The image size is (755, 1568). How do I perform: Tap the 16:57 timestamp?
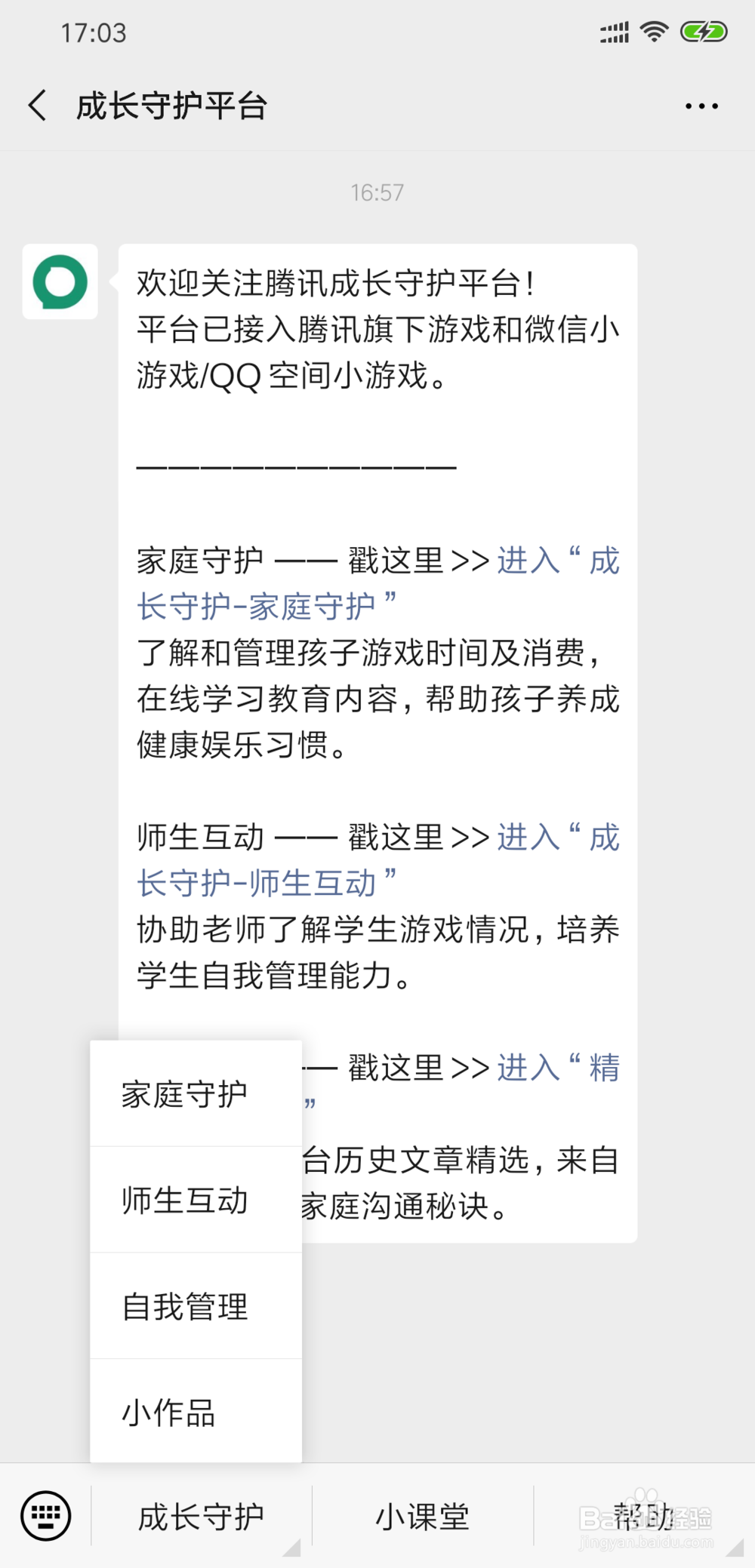[377, 191]
